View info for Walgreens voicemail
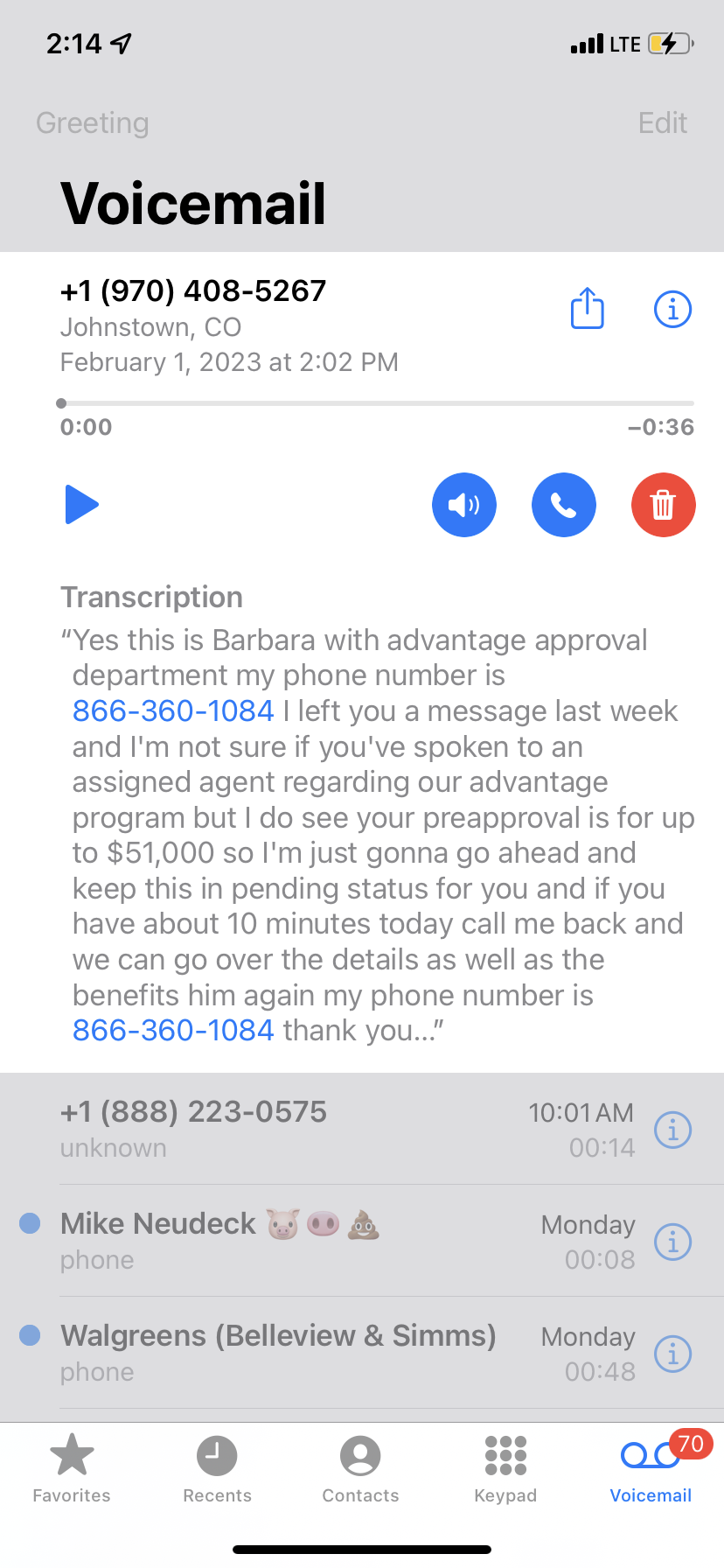 tap(673, 1354)
